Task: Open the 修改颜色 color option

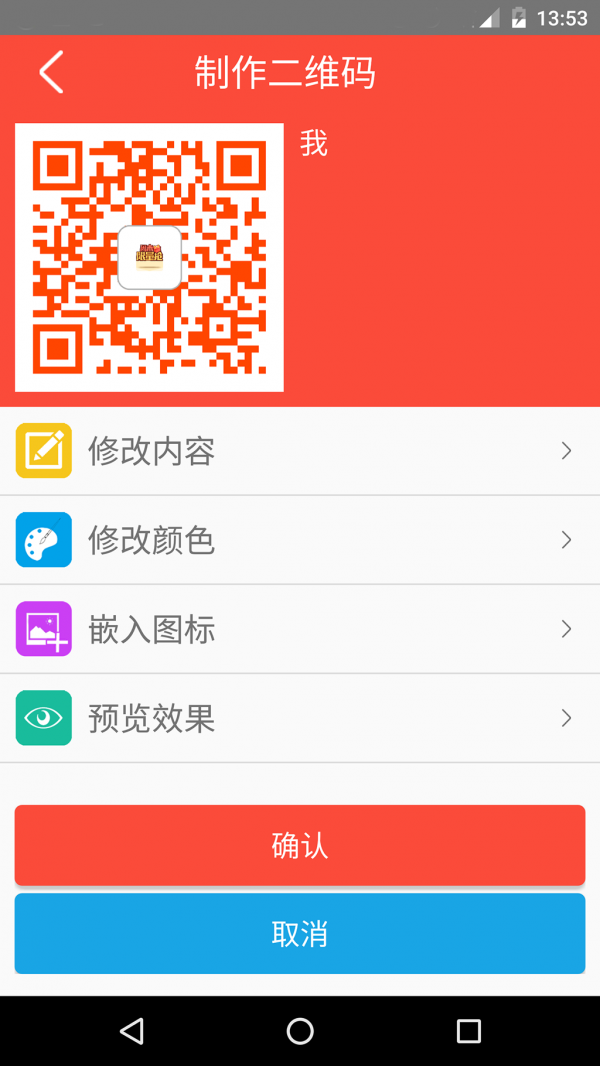Action: point(300,540)
